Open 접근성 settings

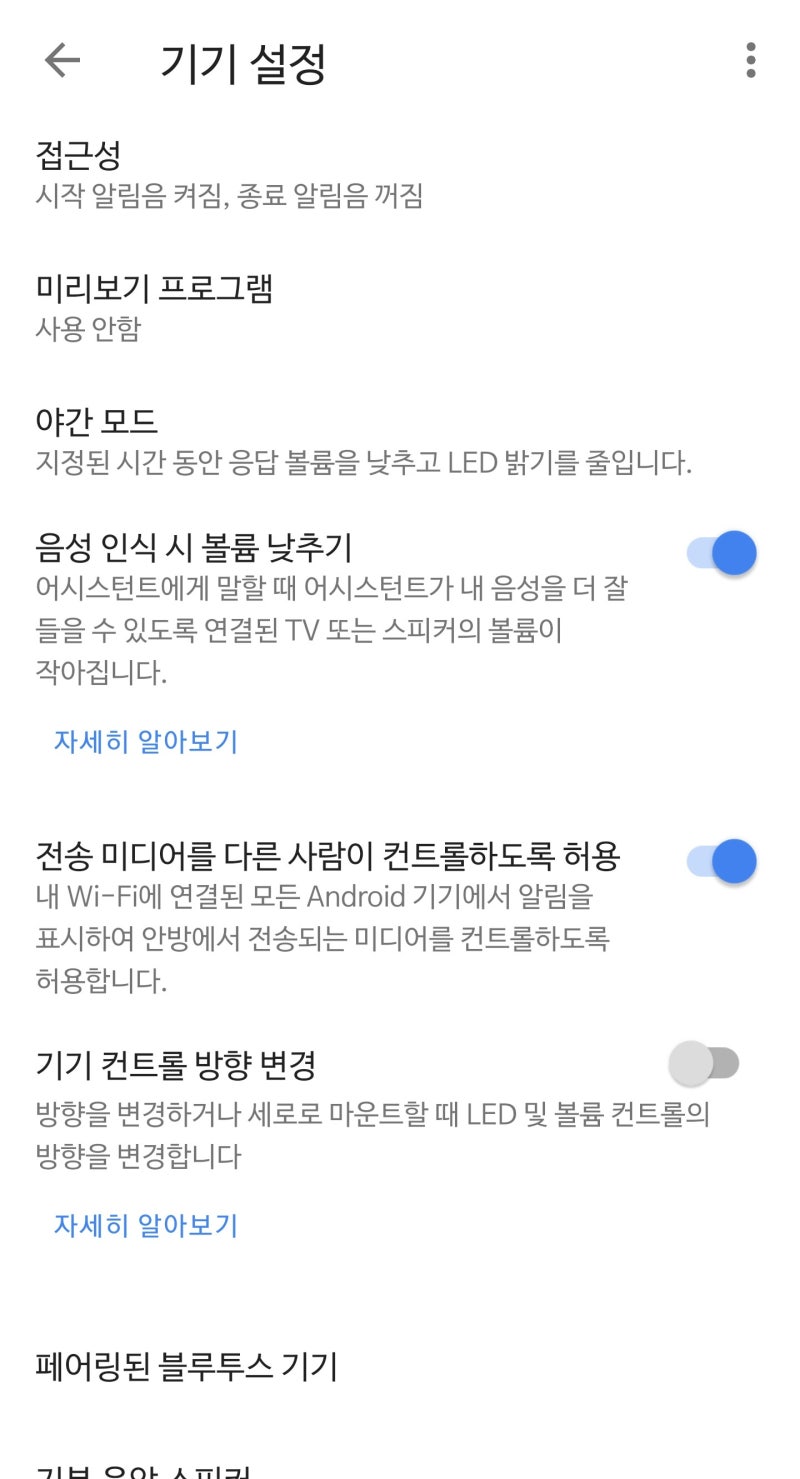400,173
